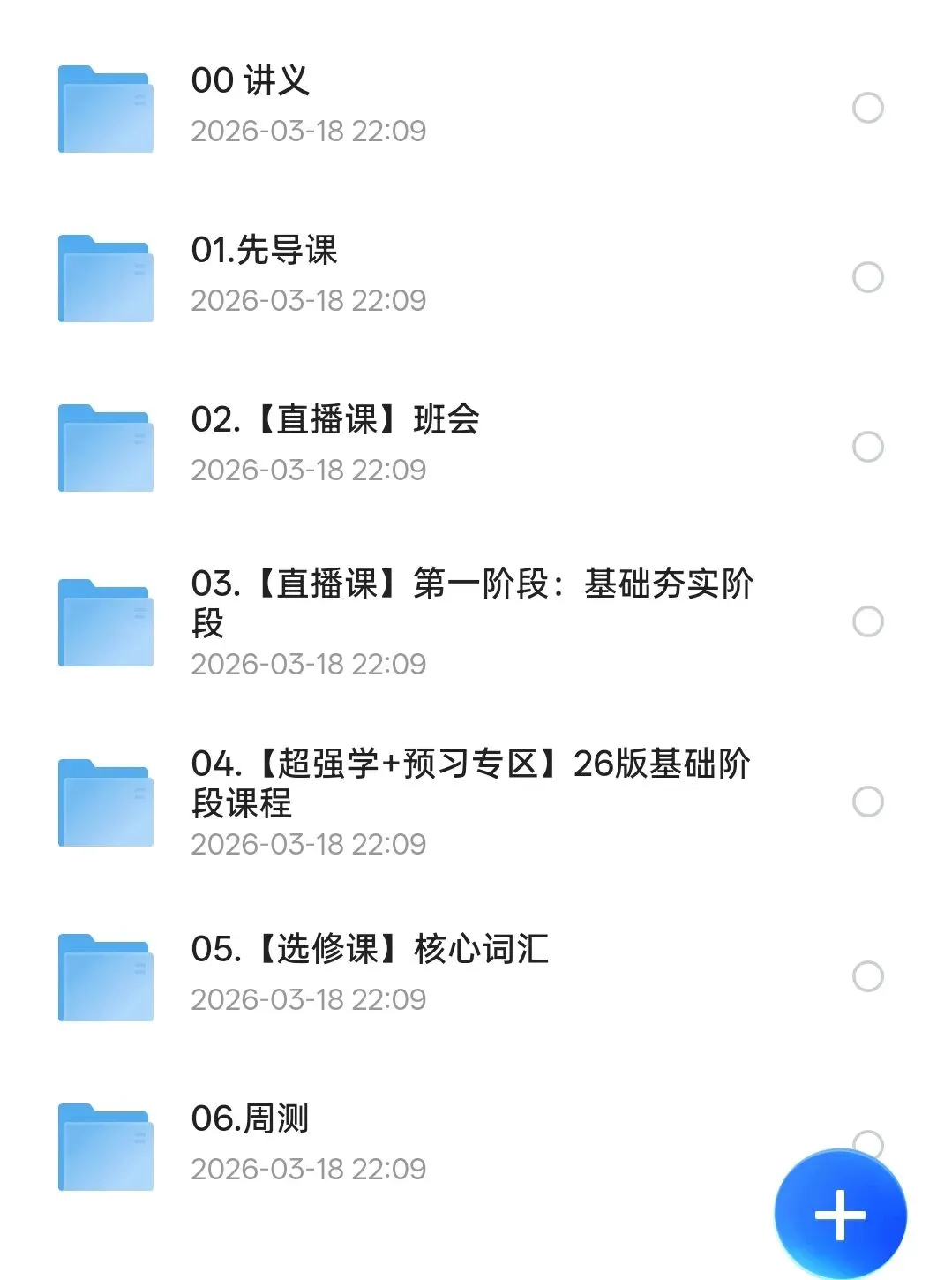Open the 01.先导课 folder
The width and height of the screenshot is (952, 1280).
tap(264, 251)
